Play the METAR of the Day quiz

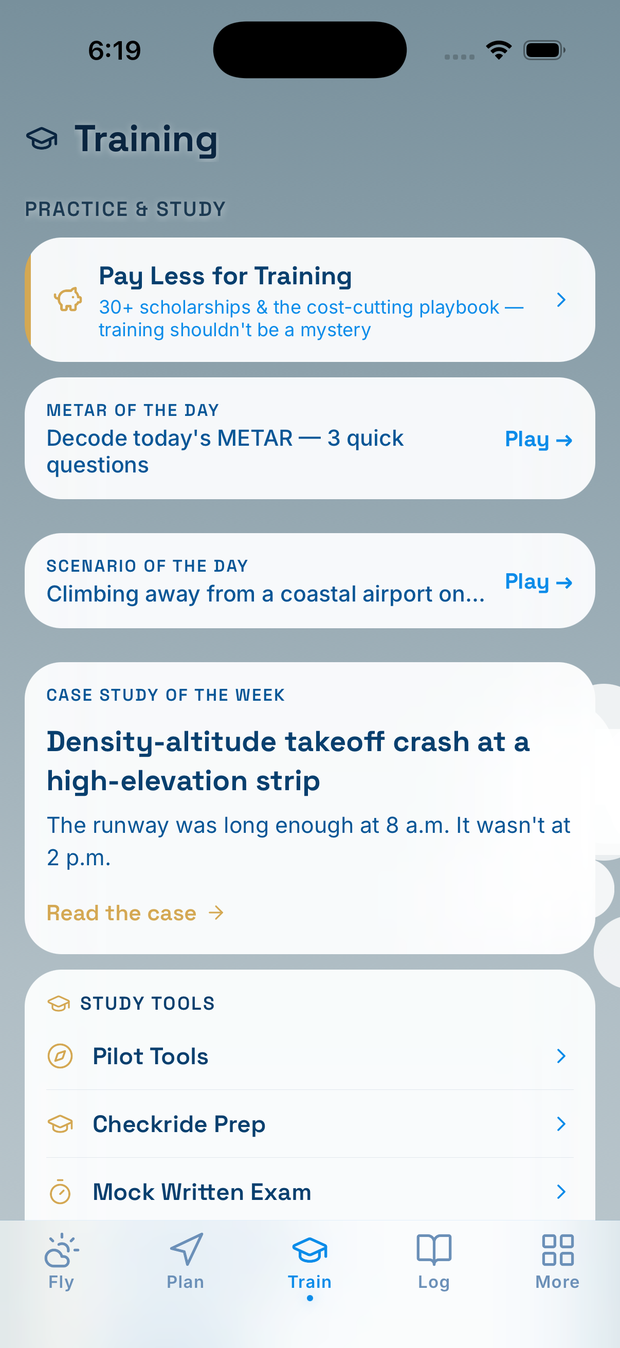(x=538, y=439)
